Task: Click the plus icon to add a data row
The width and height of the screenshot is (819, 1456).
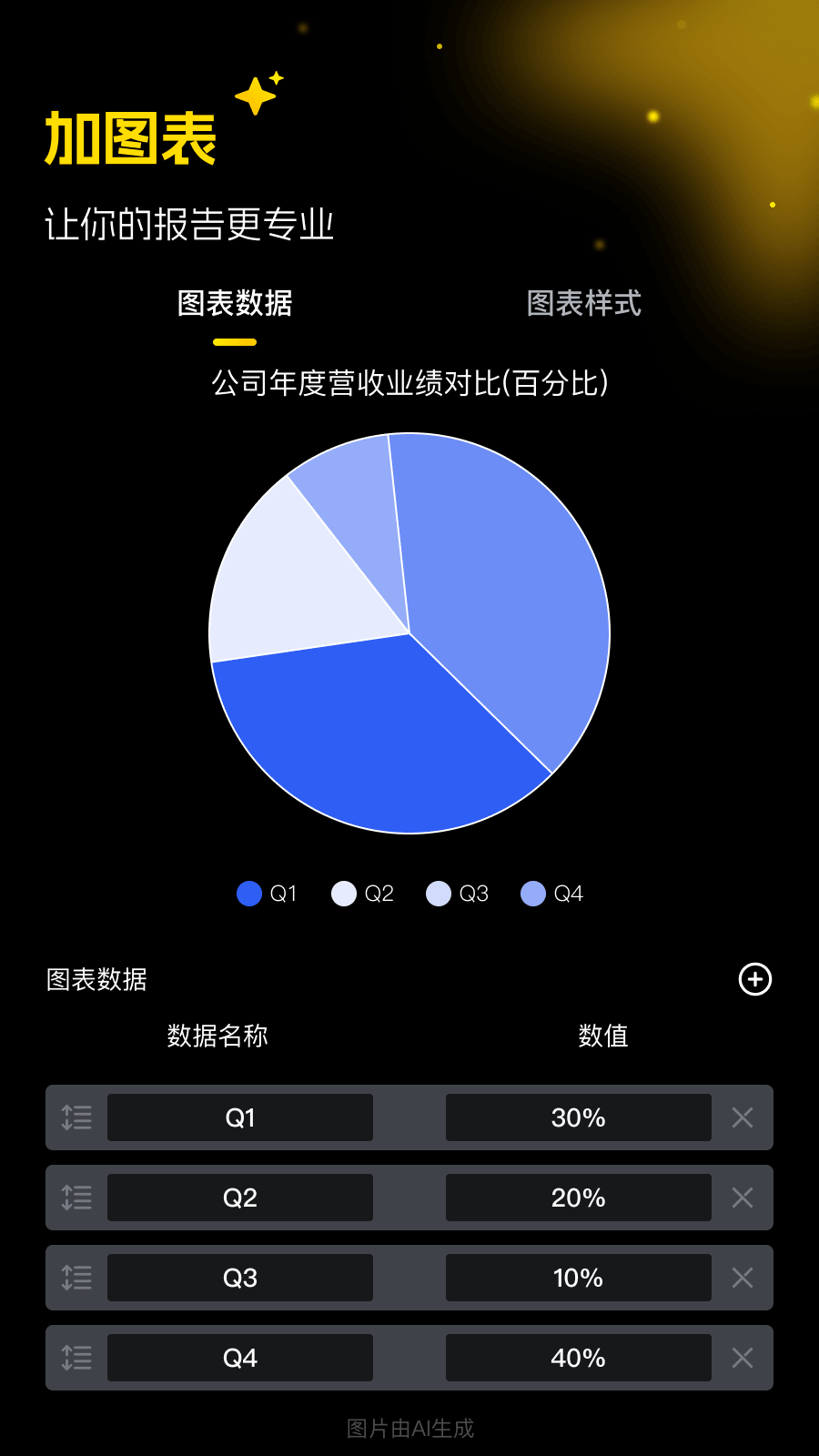Action: (x=754, y=980)
